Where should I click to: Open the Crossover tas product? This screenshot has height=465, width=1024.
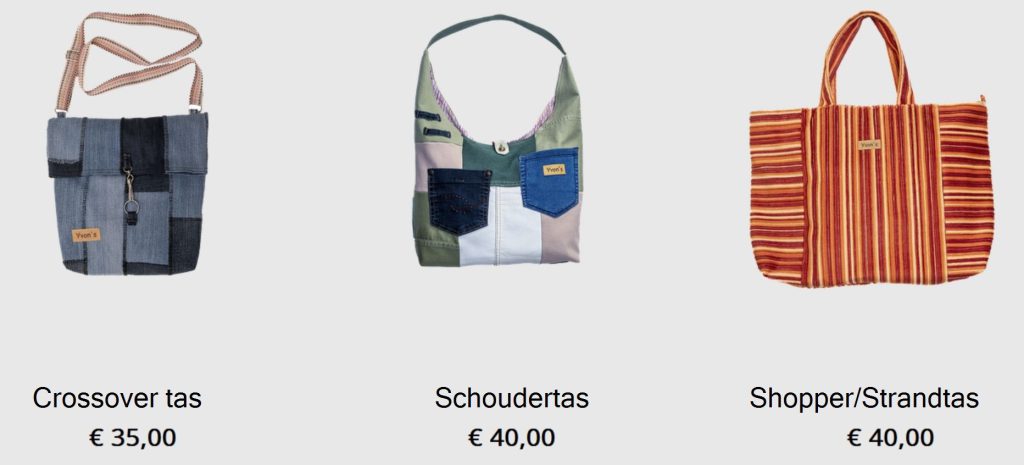117,398
